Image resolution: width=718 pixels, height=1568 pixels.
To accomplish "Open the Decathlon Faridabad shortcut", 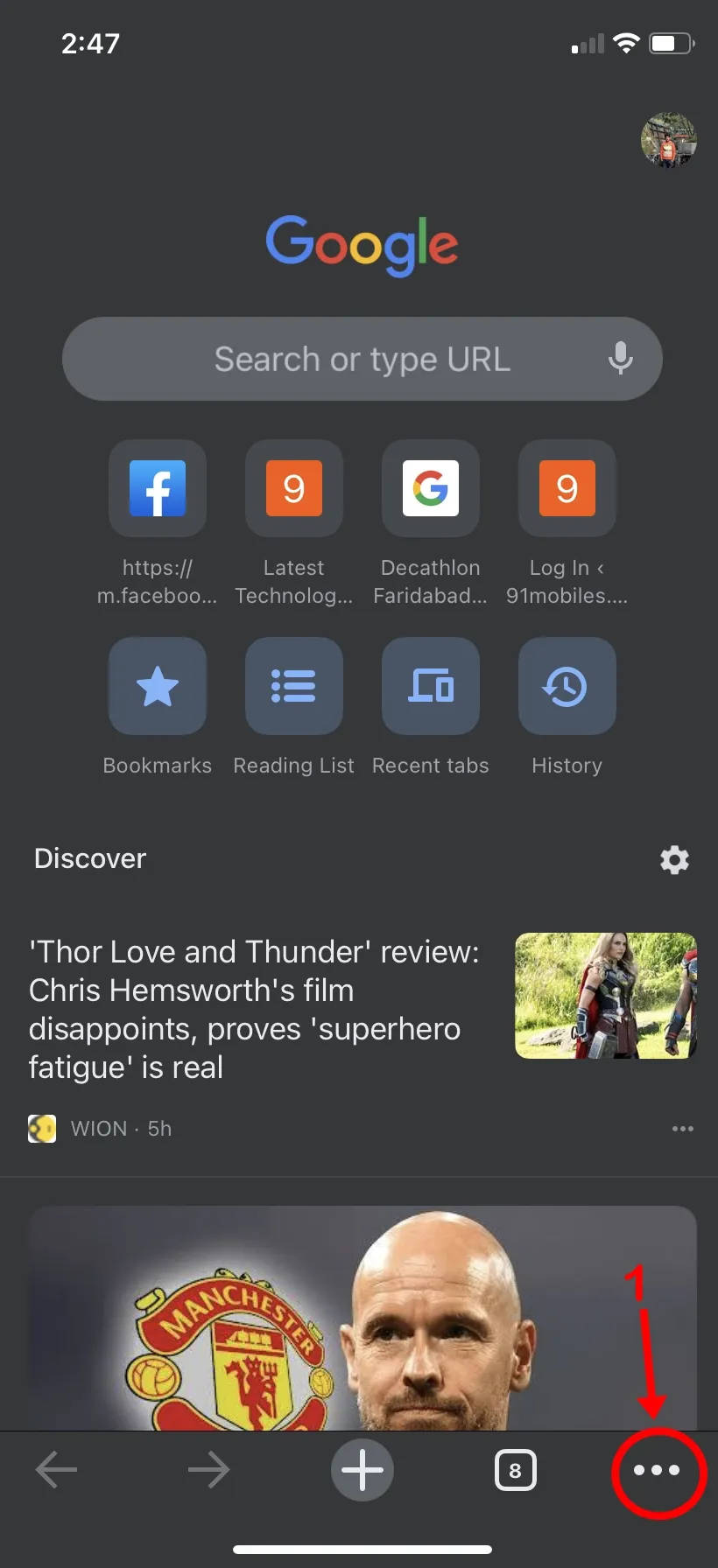I will [430, 488].
